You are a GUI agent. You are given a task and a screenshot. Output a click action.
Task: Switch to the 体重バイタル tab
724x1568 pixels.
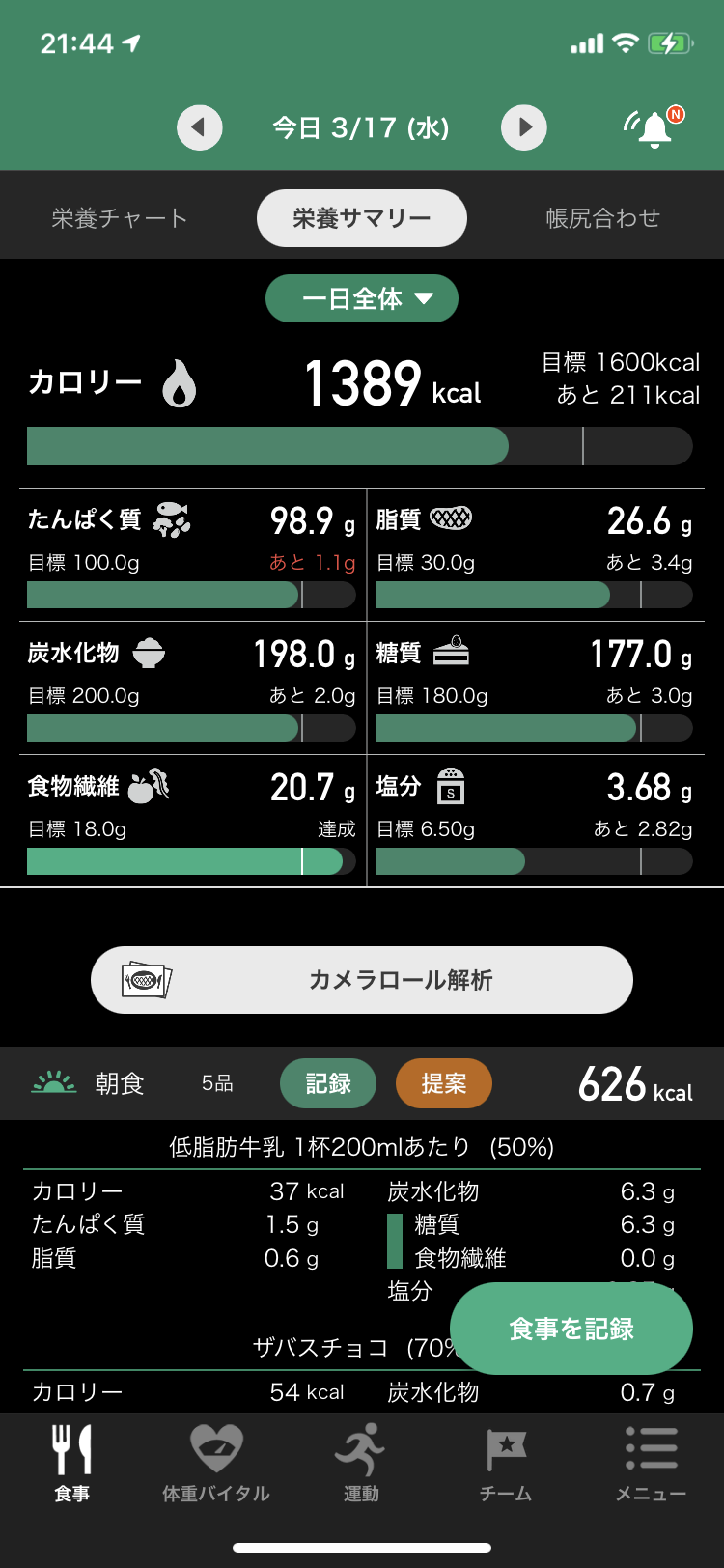pos(216,1463)
